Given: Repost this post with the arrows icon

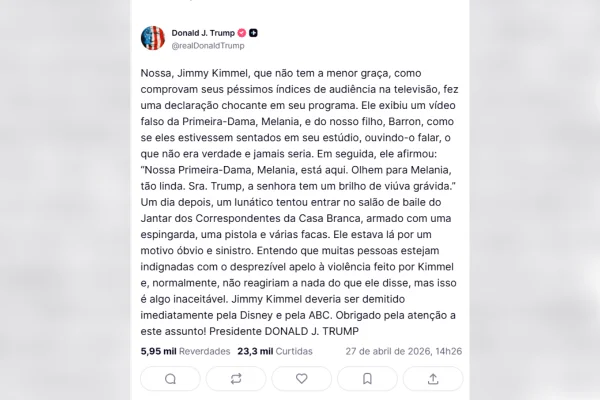Looking at the screenshot, I should tap(236, 379).
